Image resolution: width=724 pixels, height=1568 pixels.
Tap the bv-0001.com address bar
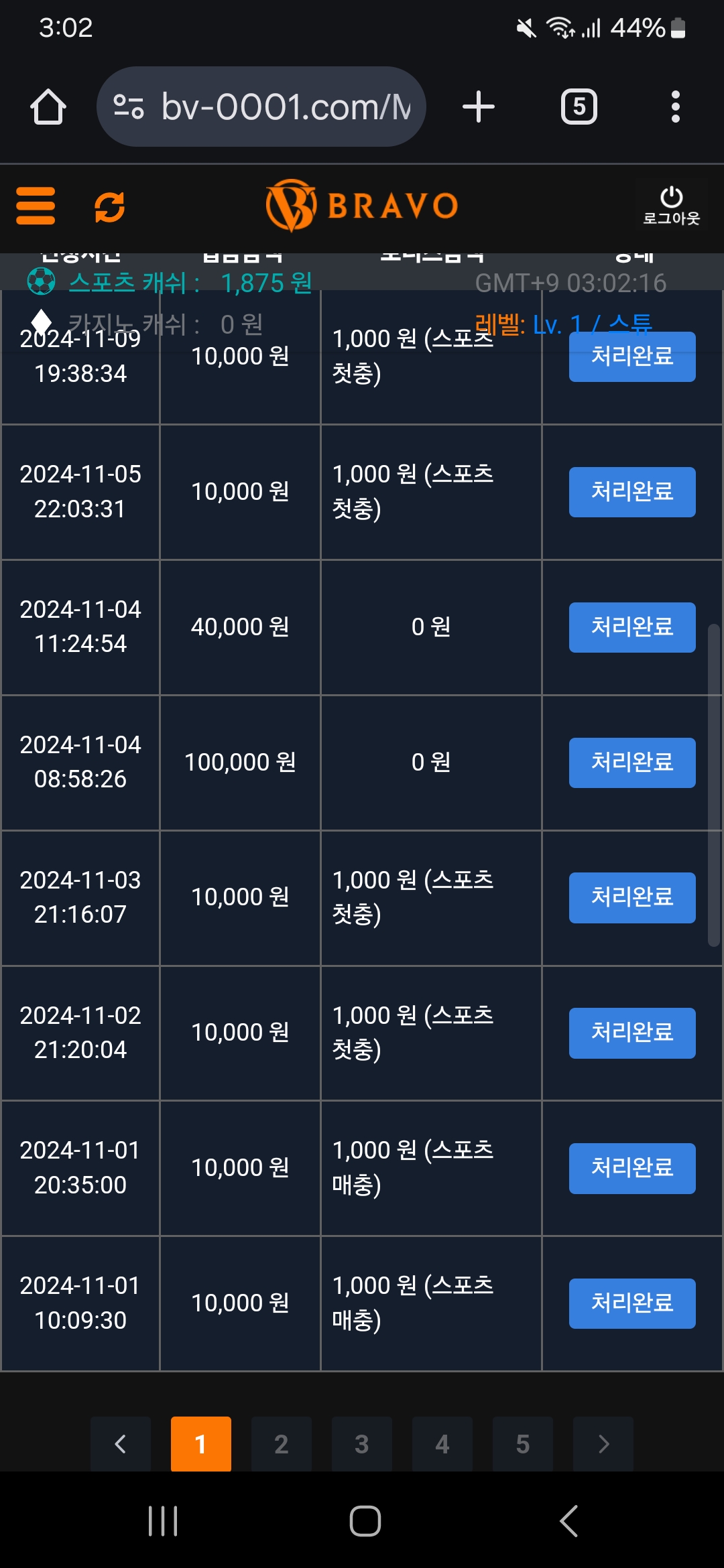pos(261,107)
